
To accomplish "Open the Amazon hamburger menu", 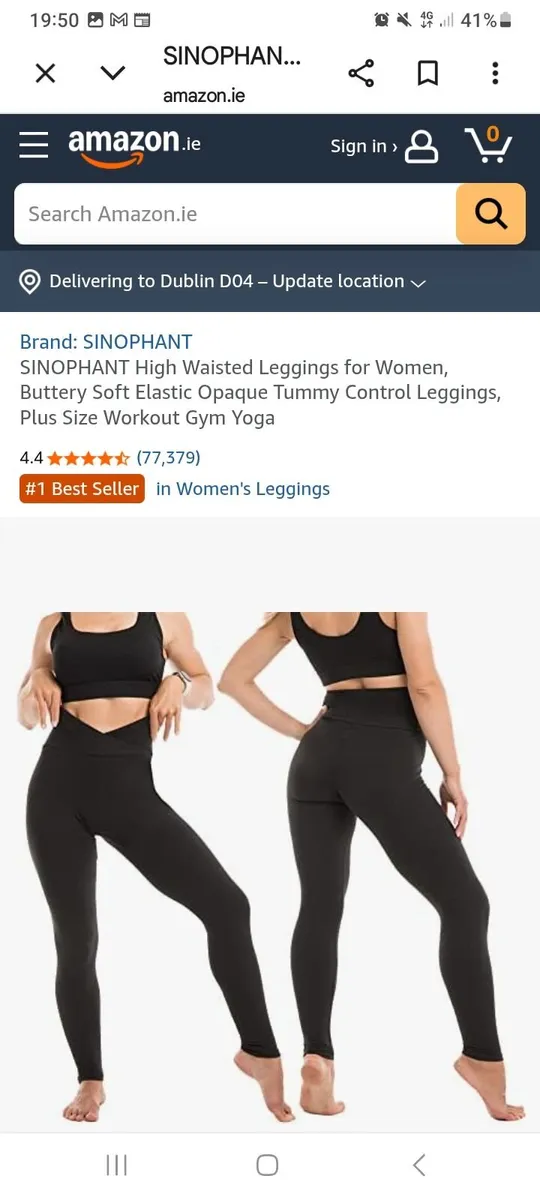I will click(x=34, y=145).
